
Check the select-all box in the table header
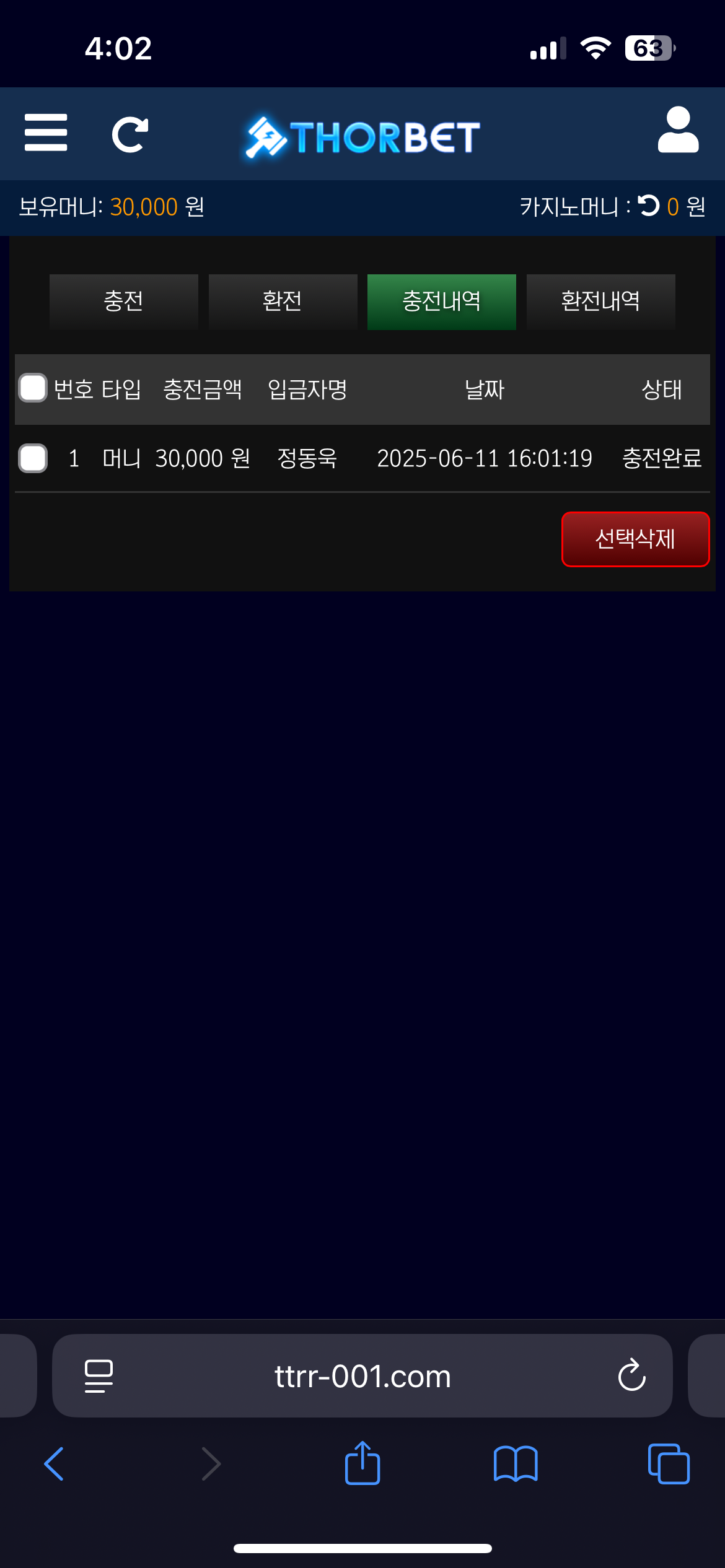click(x=33, y=388)
